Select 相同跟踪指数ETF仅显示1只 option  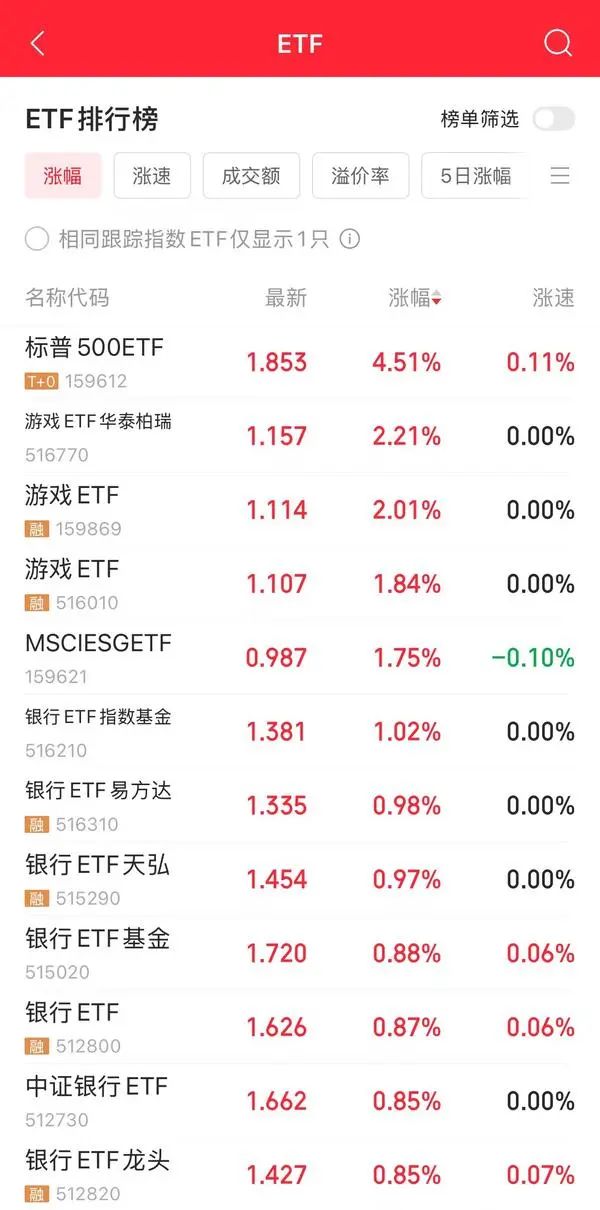coord(37,239)
